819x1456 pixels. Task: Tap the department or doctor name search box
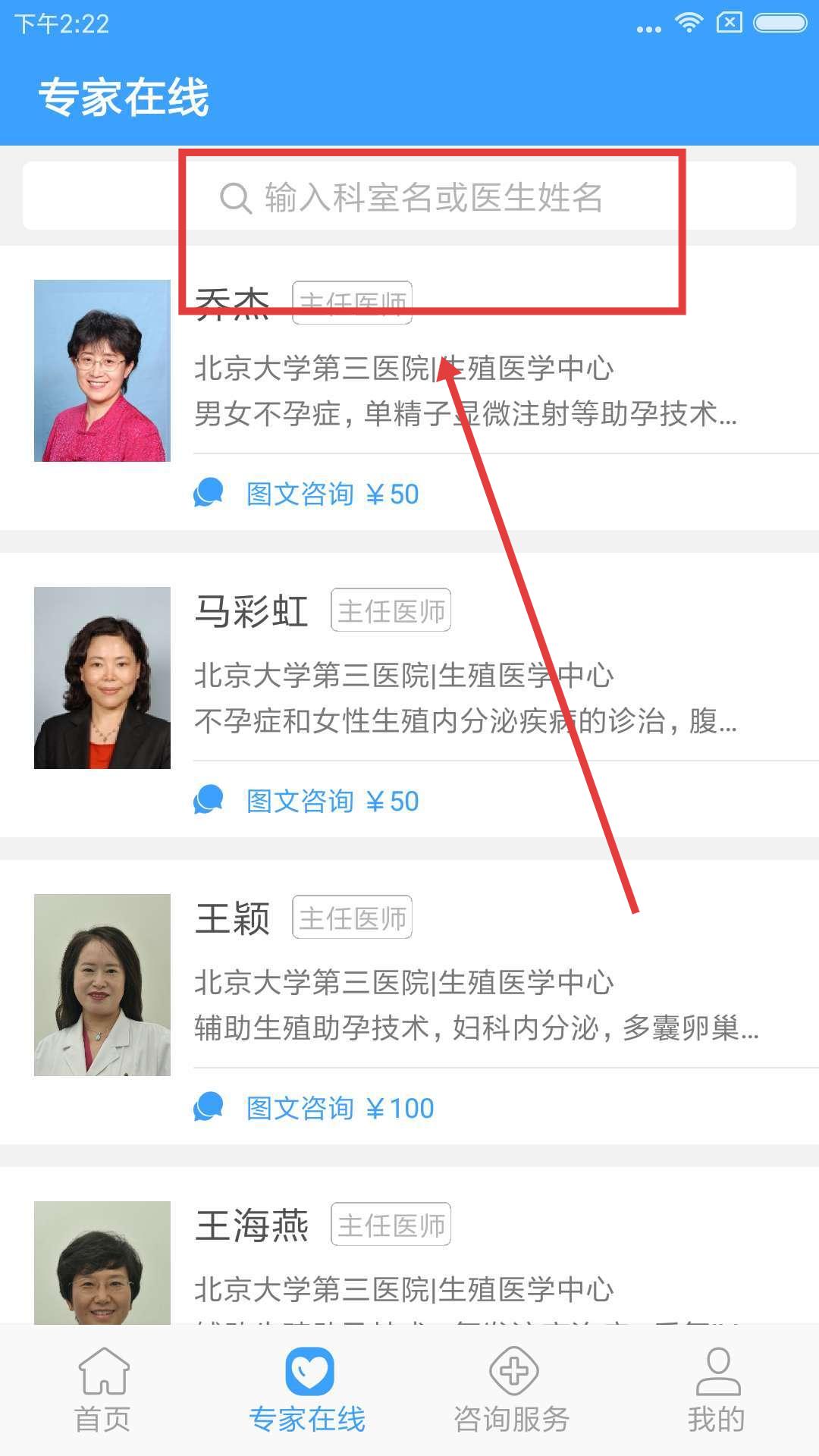tap(409, 196)
